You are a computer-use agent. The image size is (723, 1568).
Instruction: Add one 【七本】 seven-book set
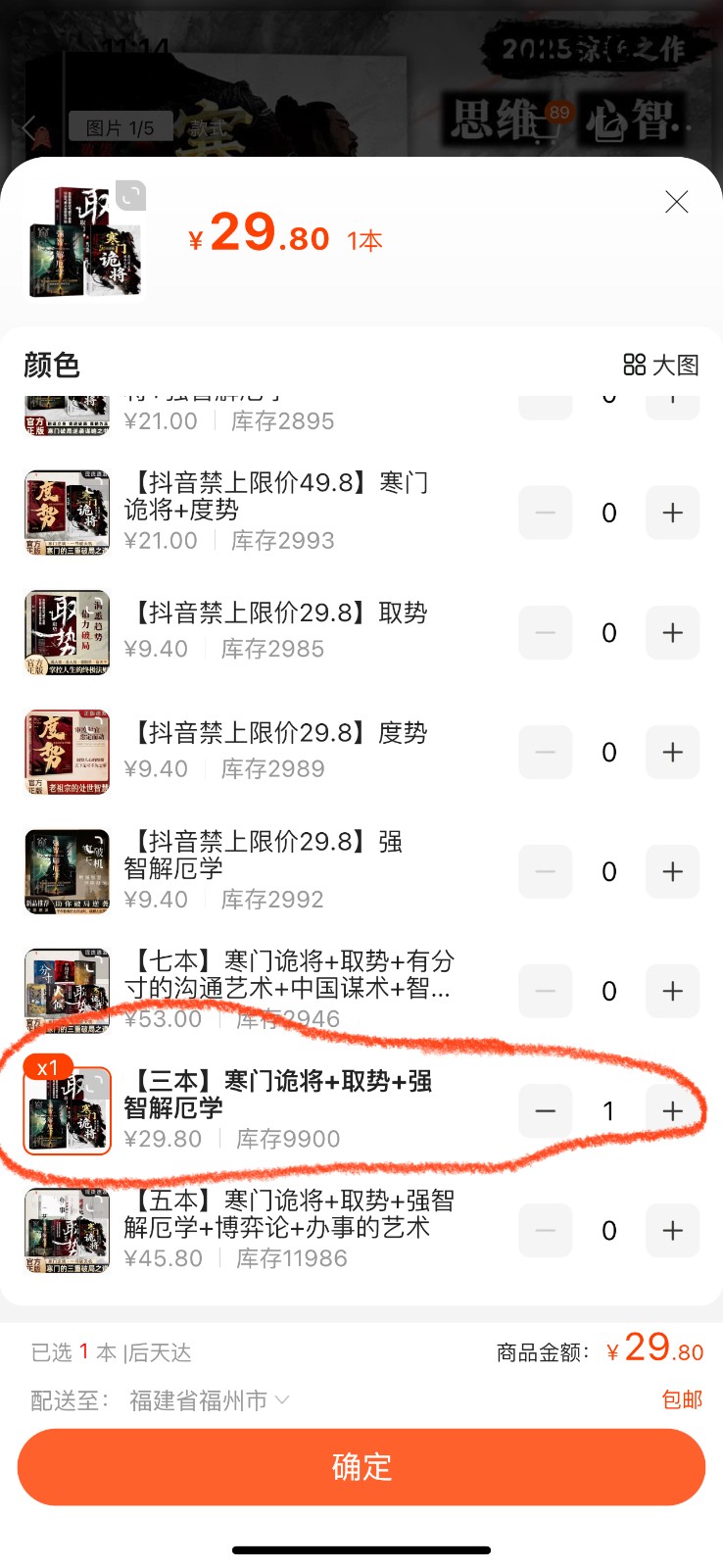673,992
